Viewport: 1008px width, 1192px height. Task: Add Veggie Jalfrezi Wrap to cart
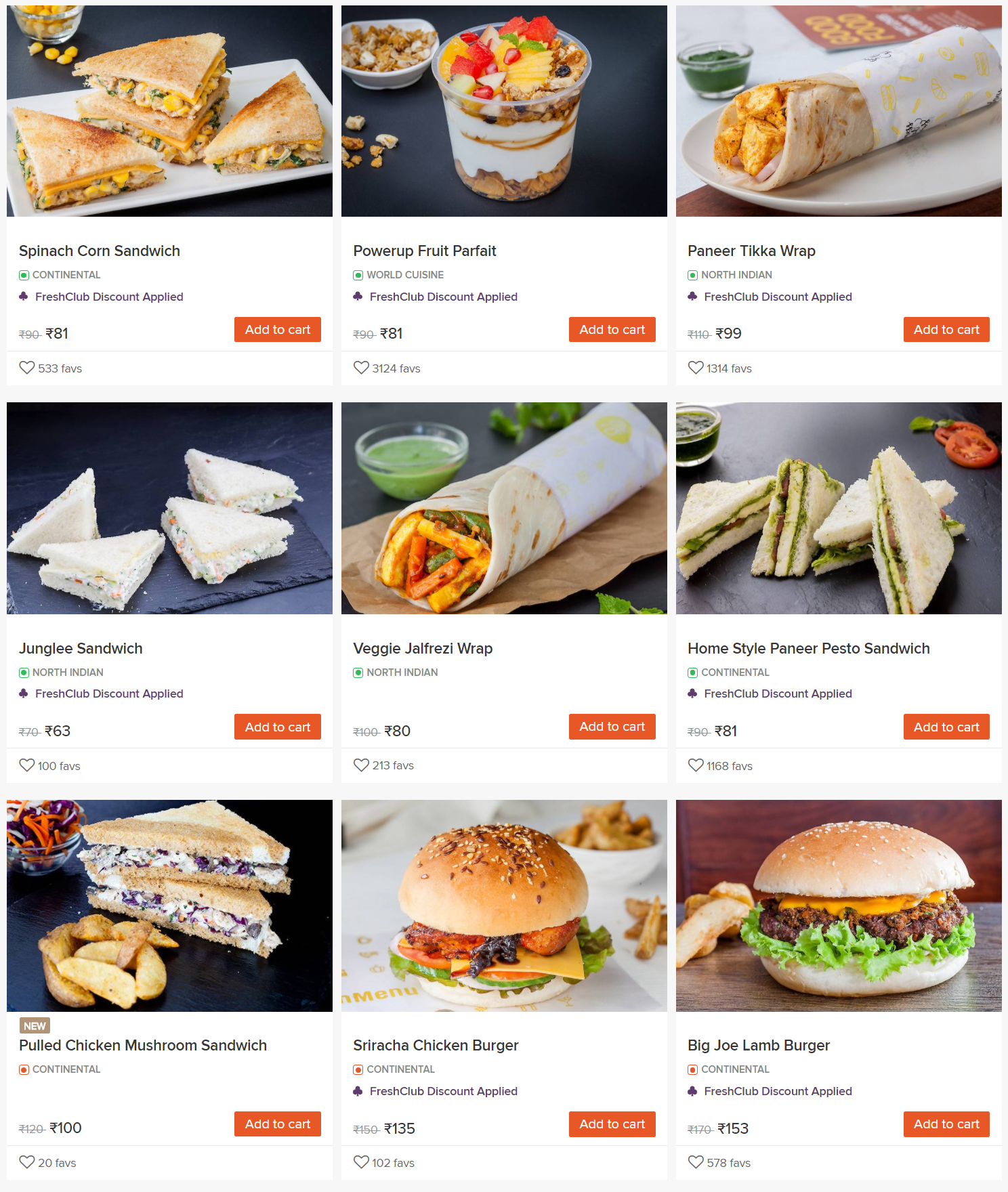(x=612, y=727)
